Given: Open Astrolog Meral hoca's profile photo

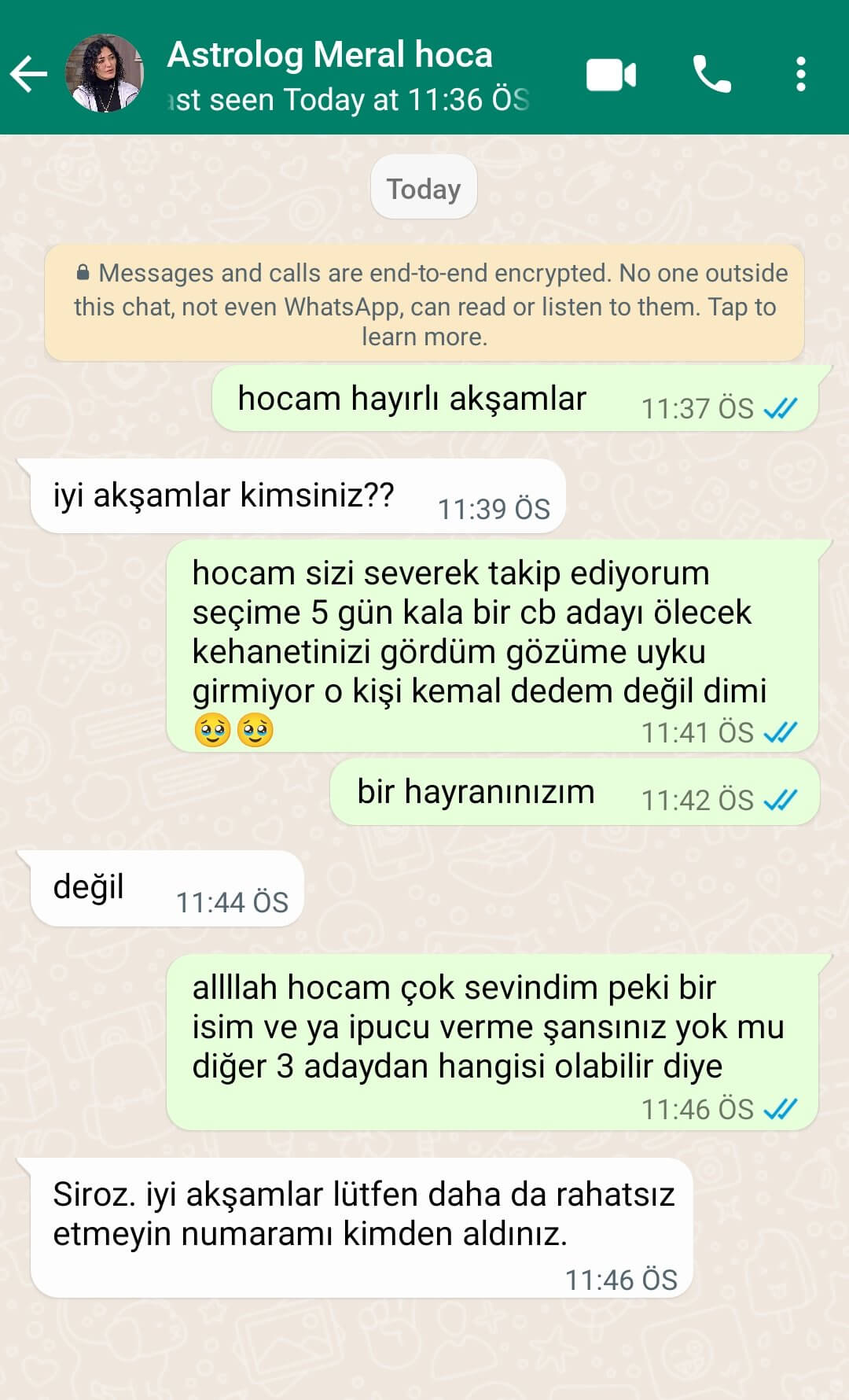Looking at the screenshot, I should pos(104,73).
